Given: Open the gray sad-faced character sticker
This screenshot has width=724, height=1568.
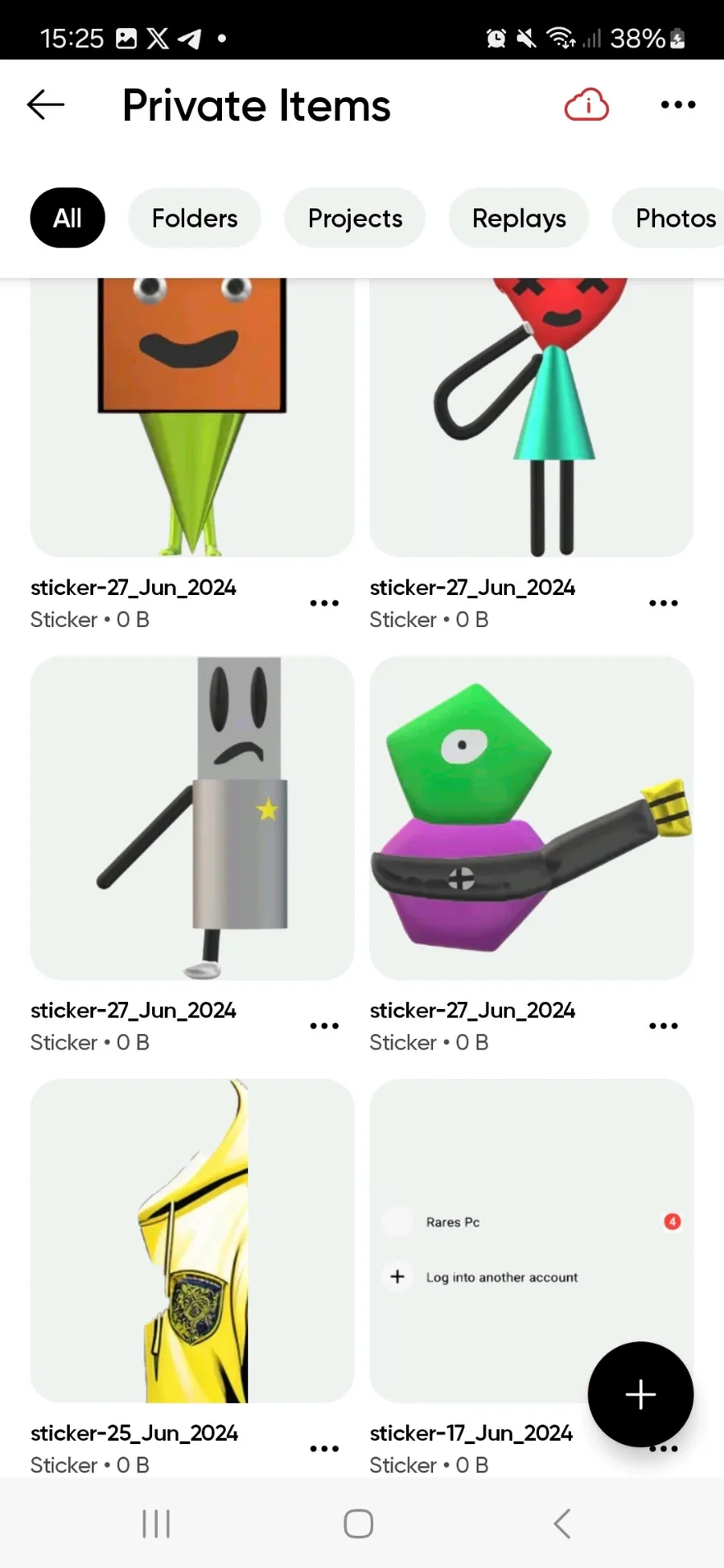Looking at the screenshot, I should (192, 818).
